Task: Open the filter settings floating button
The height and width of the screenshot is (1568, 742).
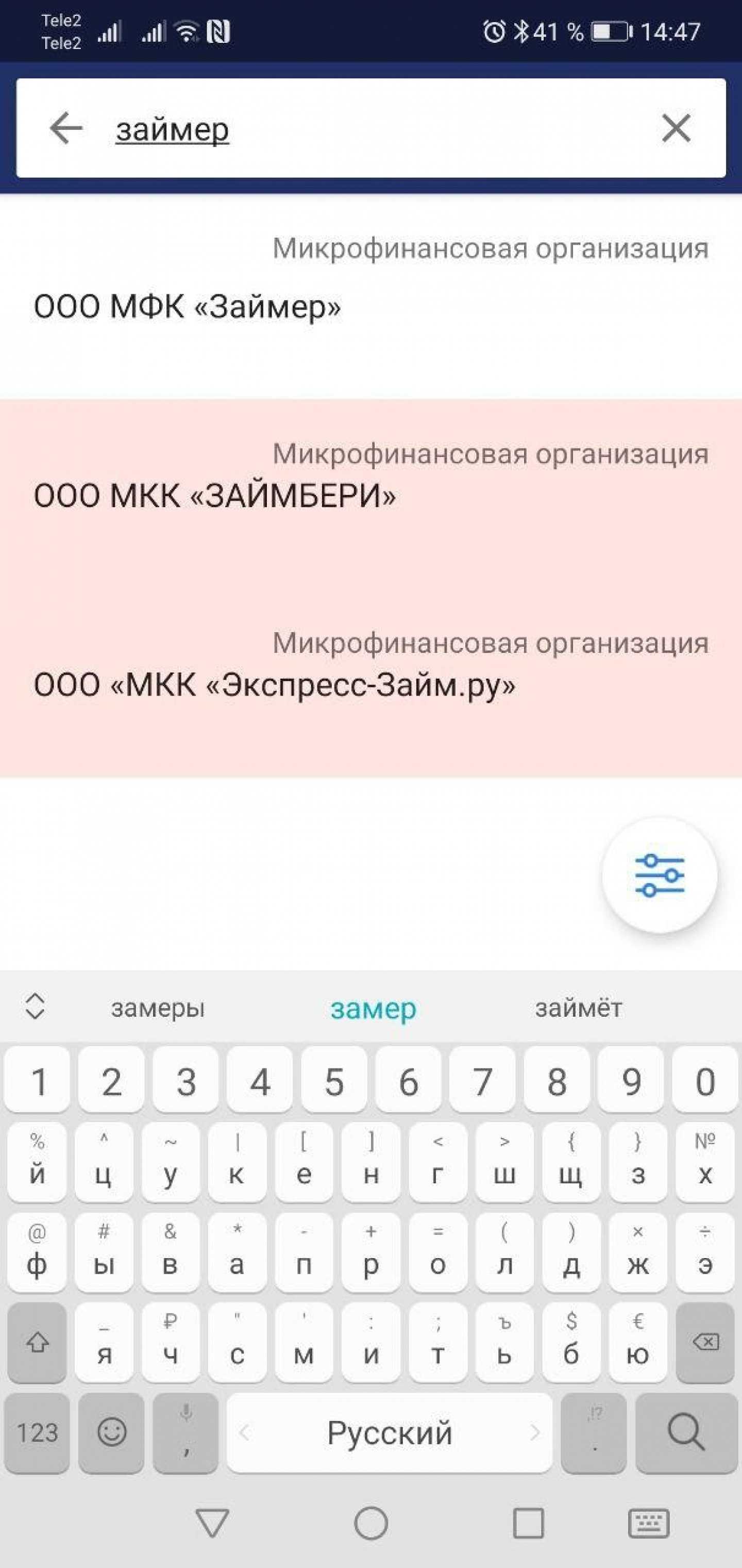Action: pos(660,876)
